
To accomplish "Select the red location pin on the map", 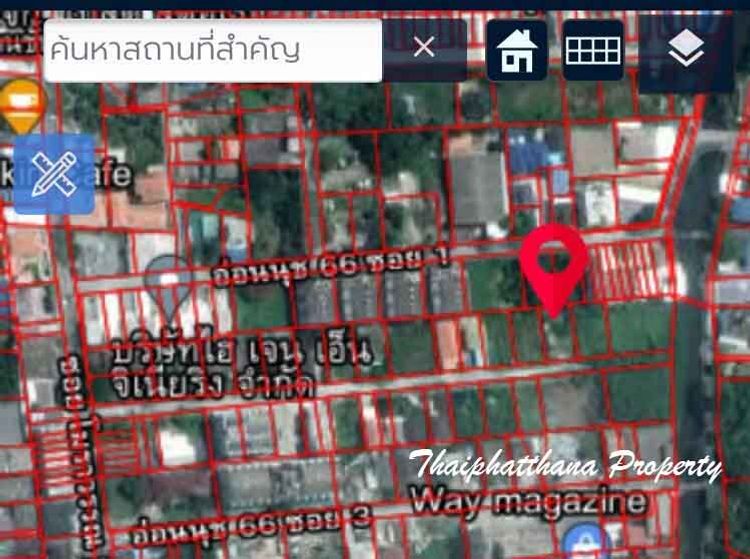I will click(554, 262).
